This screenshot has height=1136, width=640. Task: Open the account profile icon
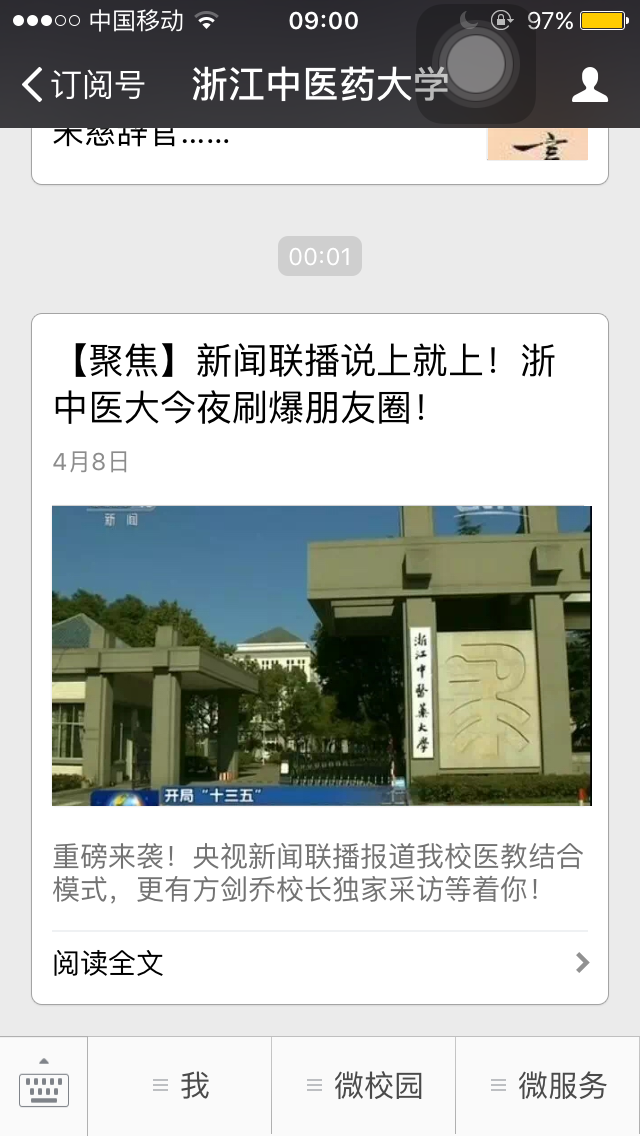coord(589,85)
